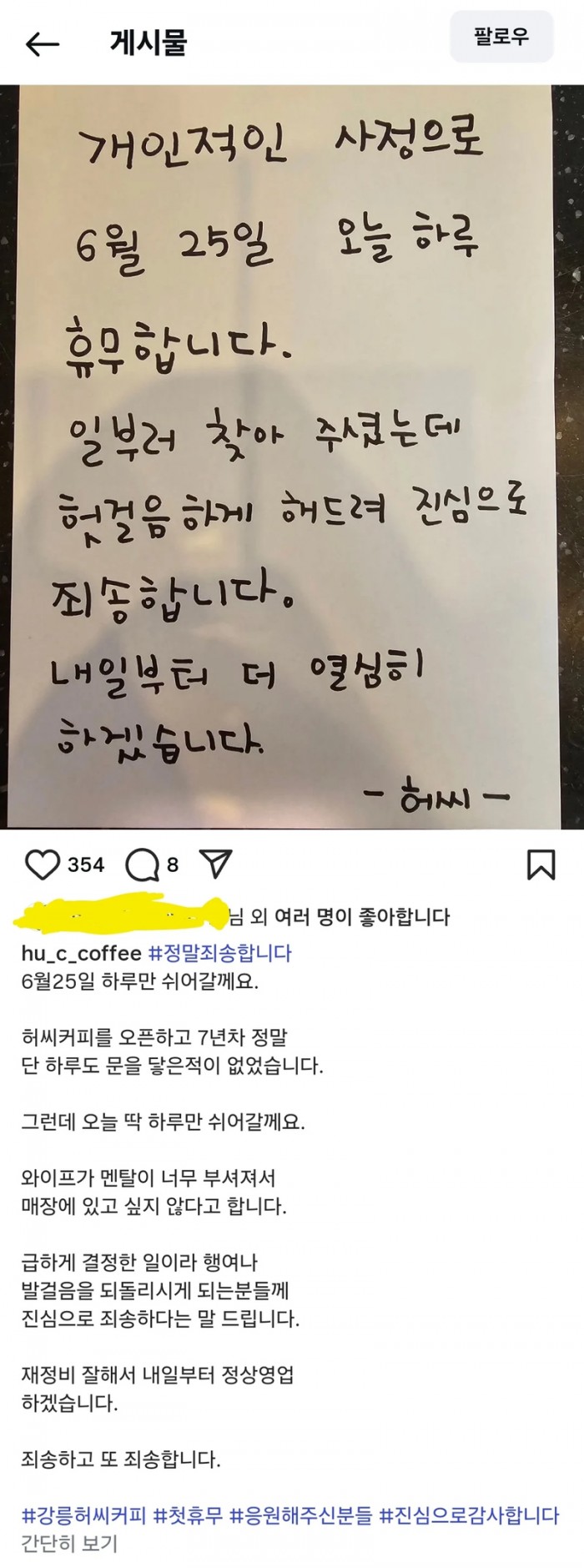The width and height of the screenshot is (584, 1568).
Task: Open the hu_c_coffee profile
Action: pos(81,952)
